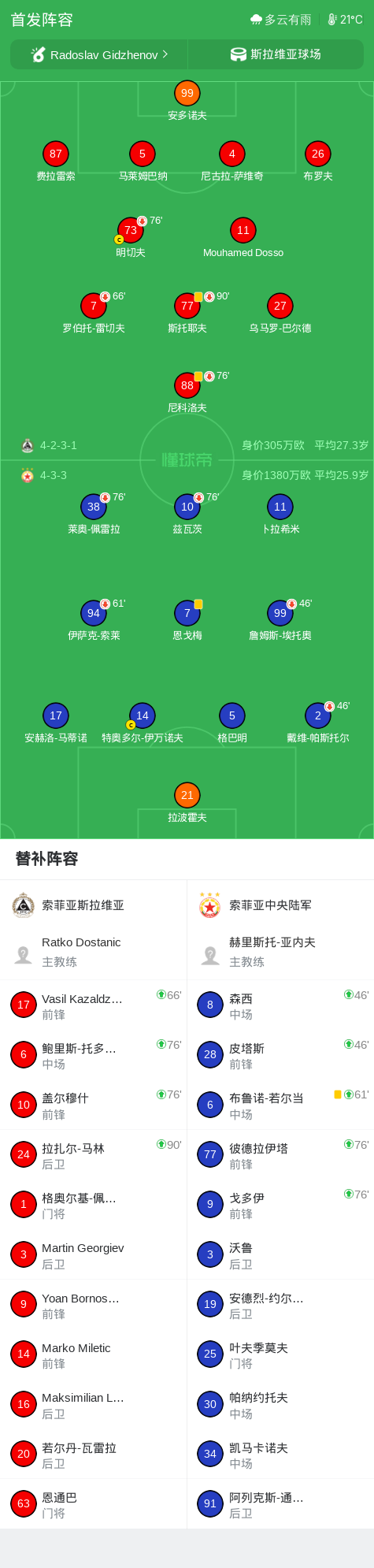The image size is (374, 1568).
Task: View substitute goalkeeper 恩通巴 number 63
Action: pyautogui.click(x=94, y=1504)
